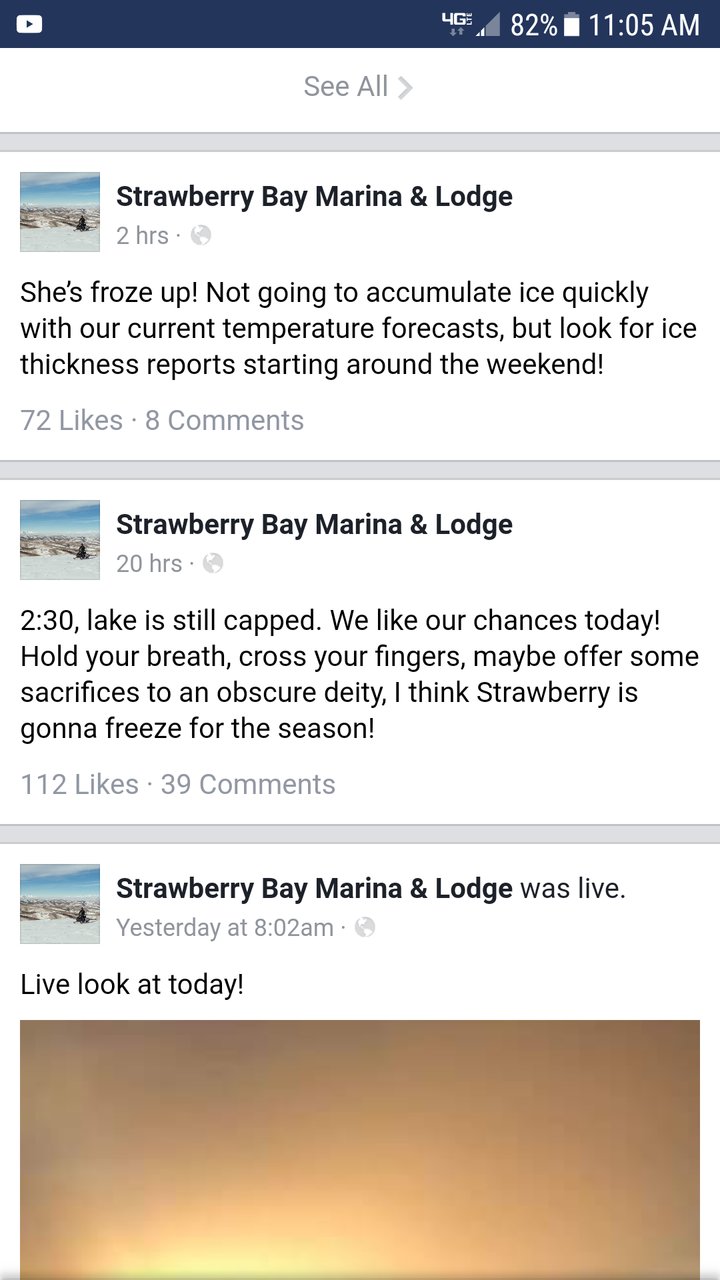This screenshot has height=1280, width=720.
Task: Open 8 Comments on the froze up post
Action: (224, 420)
